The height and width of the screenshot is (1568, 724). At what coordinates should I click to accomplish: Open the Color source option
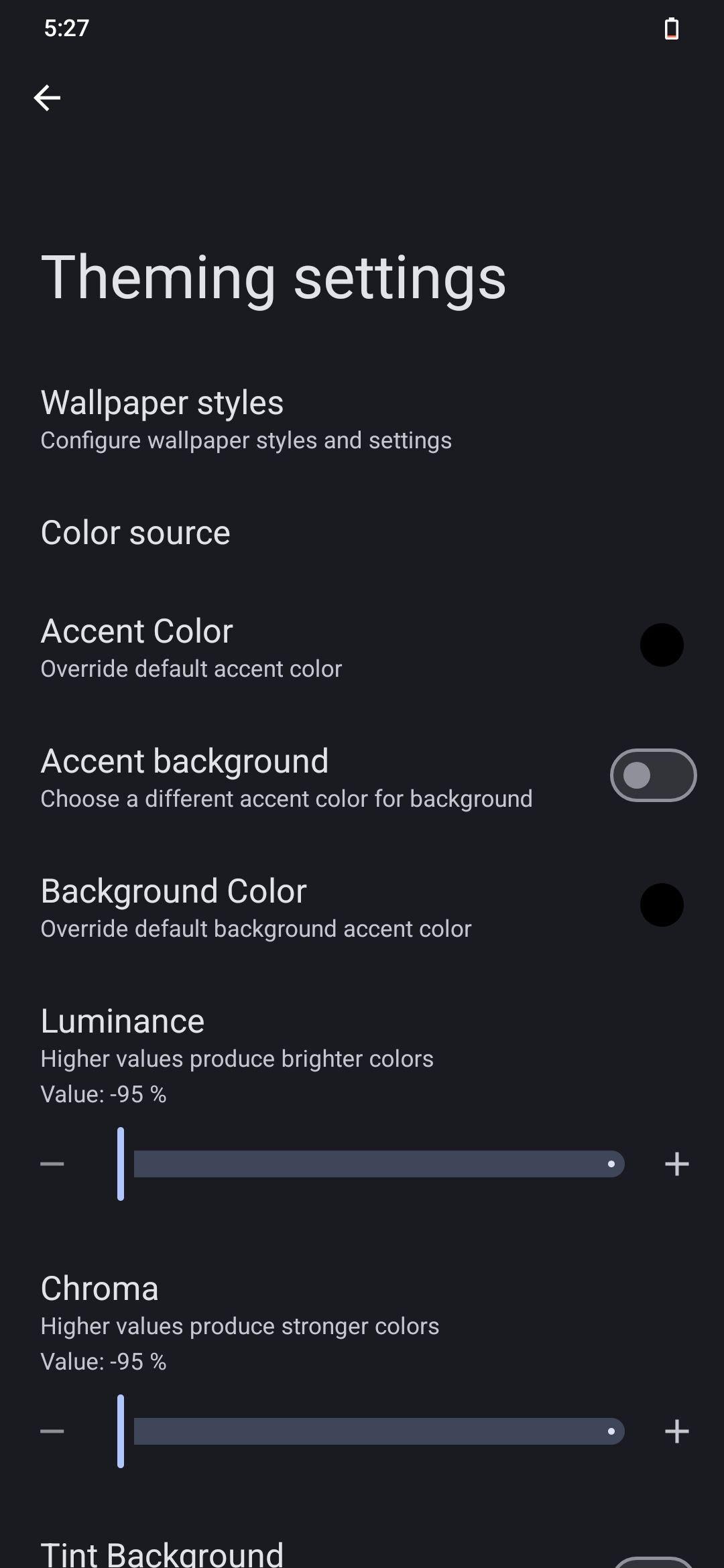[x=362, y=533]
